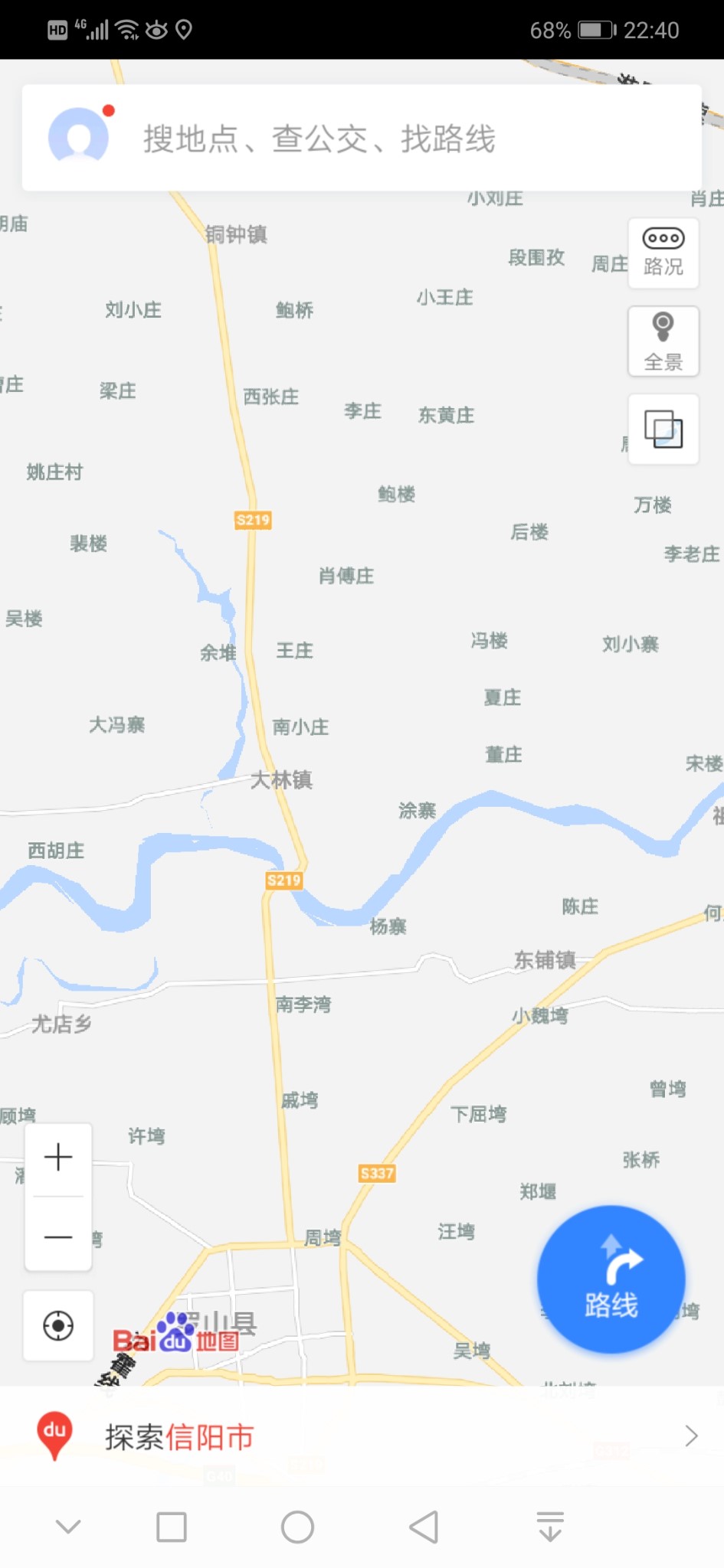Open the profile avatar icon

coord(79,136)
